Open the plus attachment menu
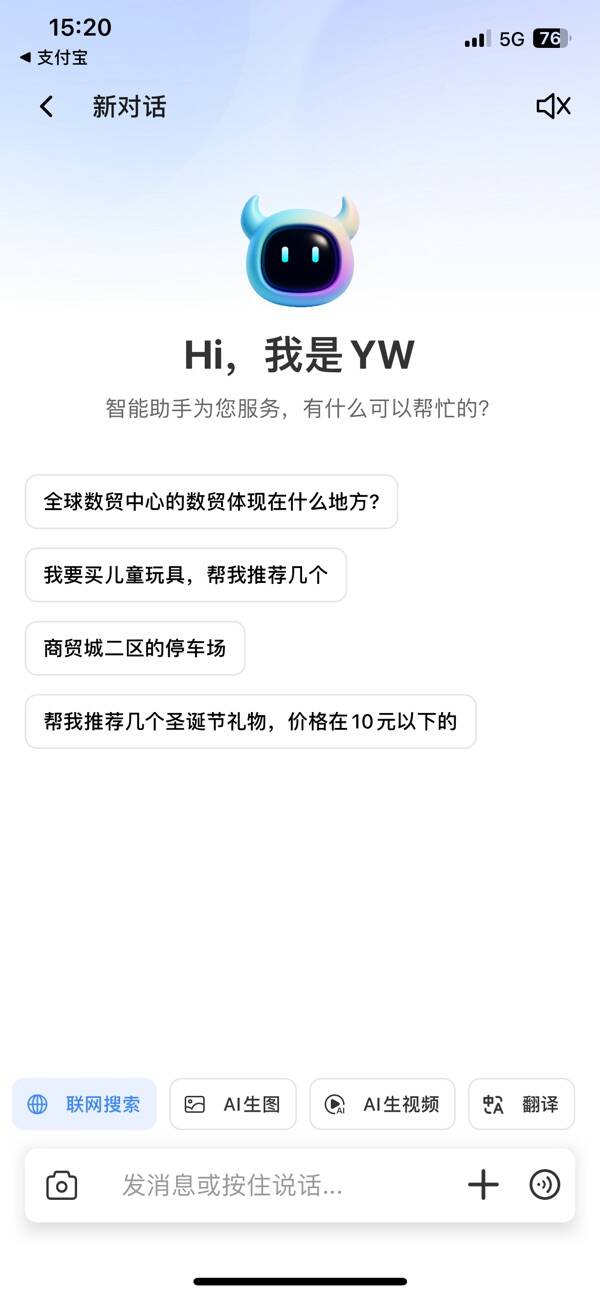Image resolution: width=600 pixels, height=1298 pixels. coord(483,1186)
